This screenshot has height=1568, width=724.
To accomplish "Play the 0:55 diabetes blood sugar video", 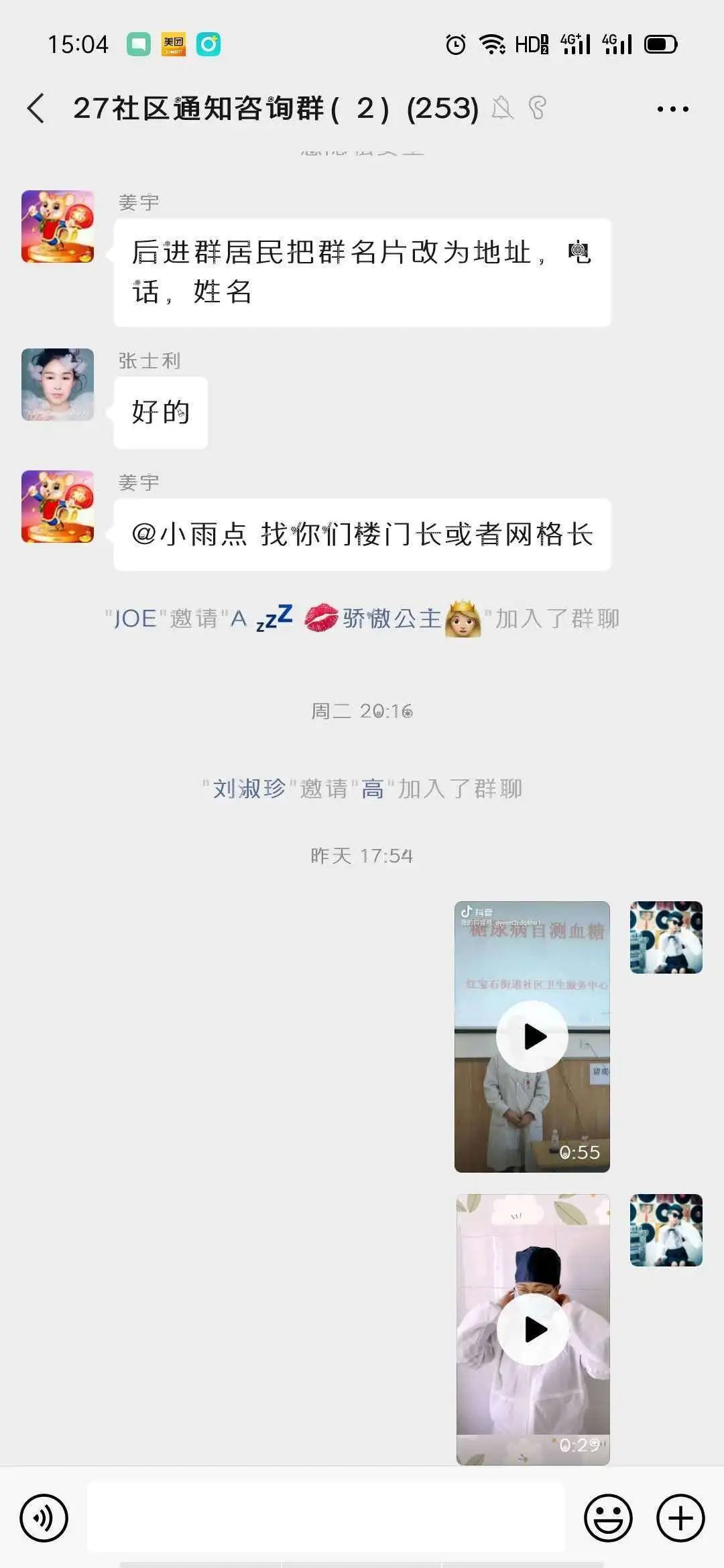I will point(532,1036).
